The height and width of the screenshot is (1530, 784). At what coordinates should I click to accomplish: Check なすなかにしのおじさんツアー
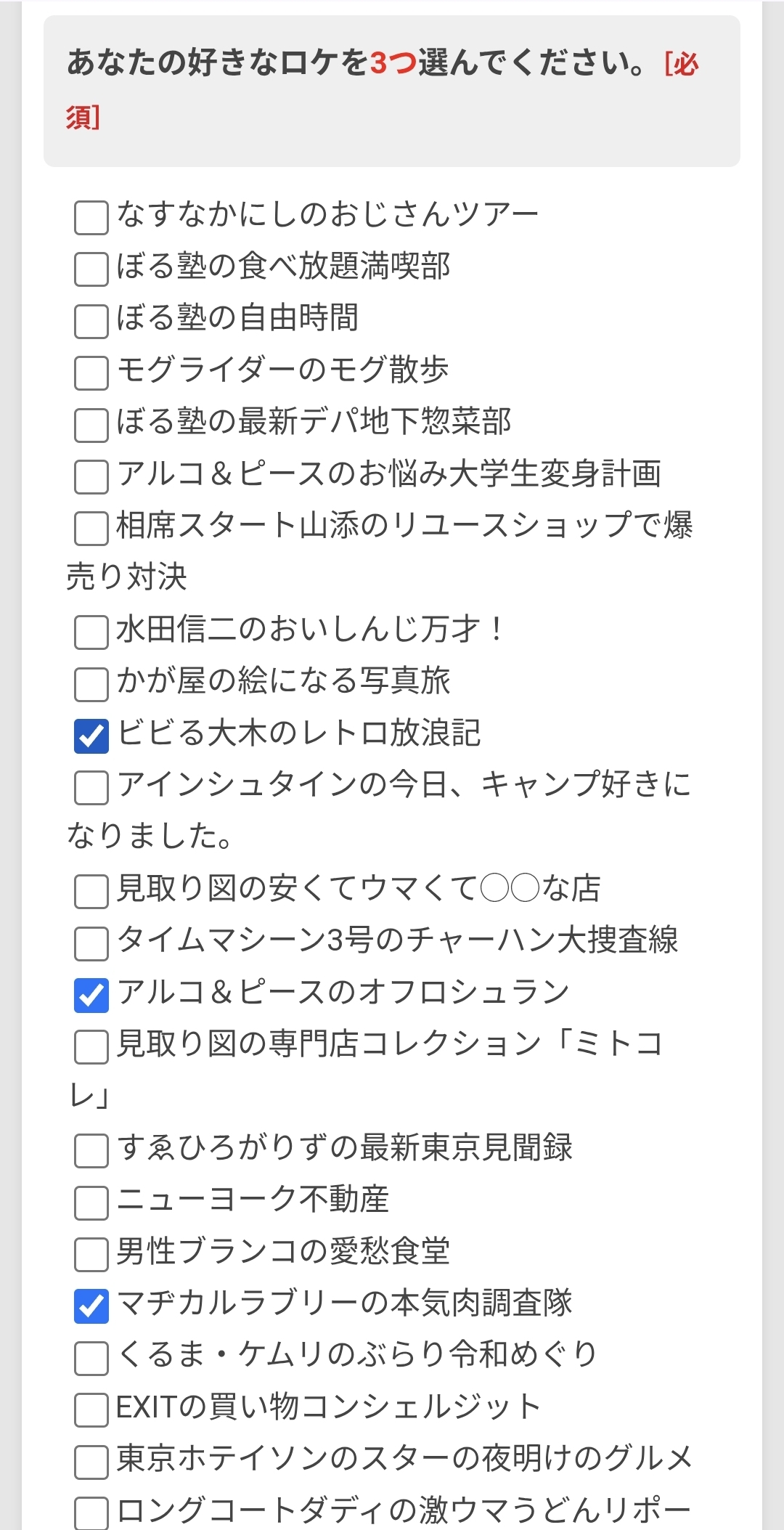coord(91,217)
